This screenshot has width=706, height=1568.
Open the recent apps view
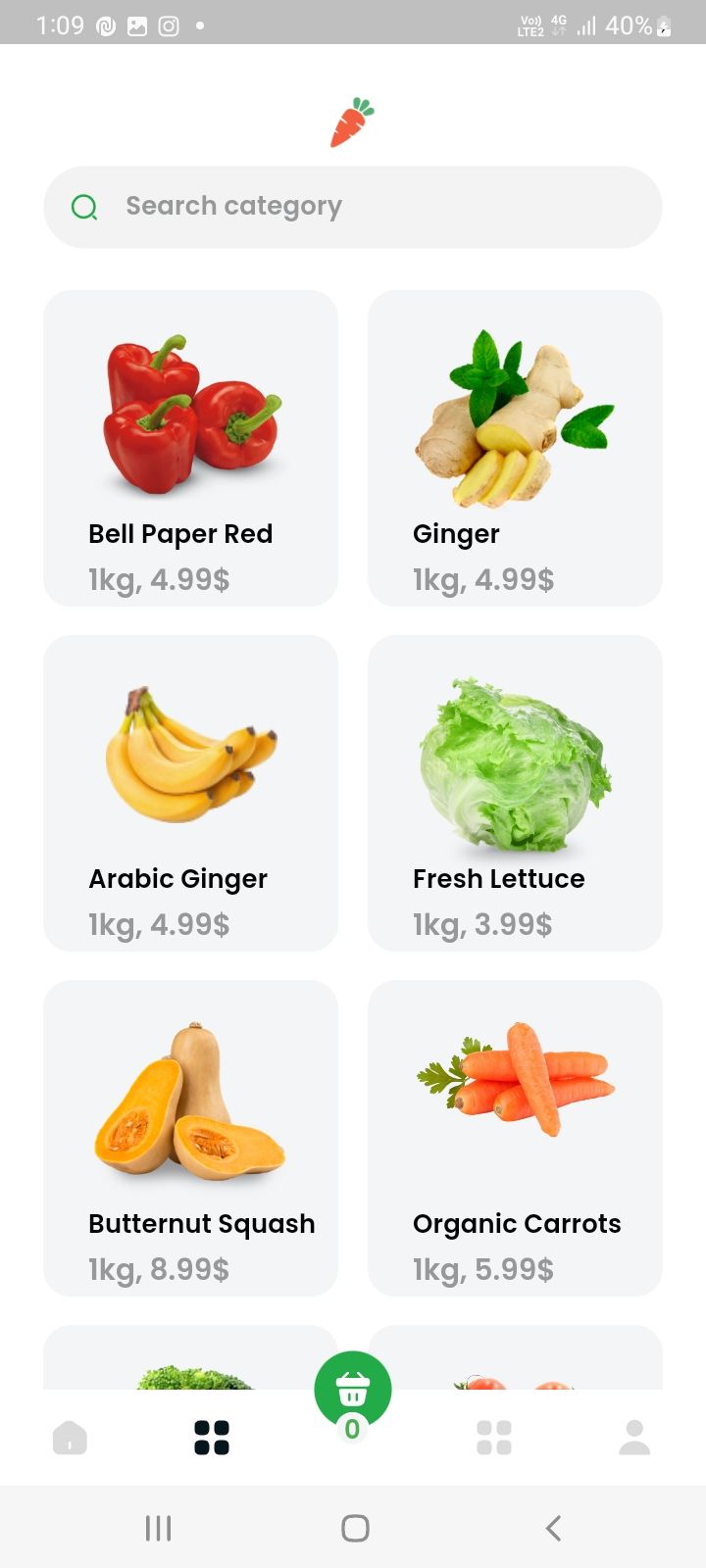158,1528
